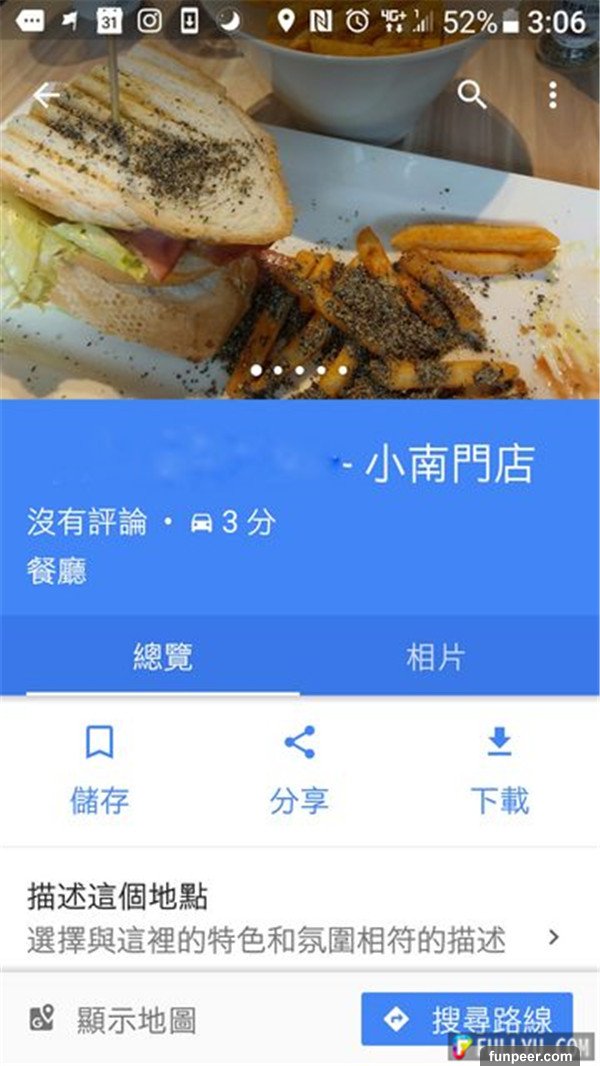Tap 下載 to download the map
The width and height of the screenshot is (600, 1066).
(x=499, y=770)
